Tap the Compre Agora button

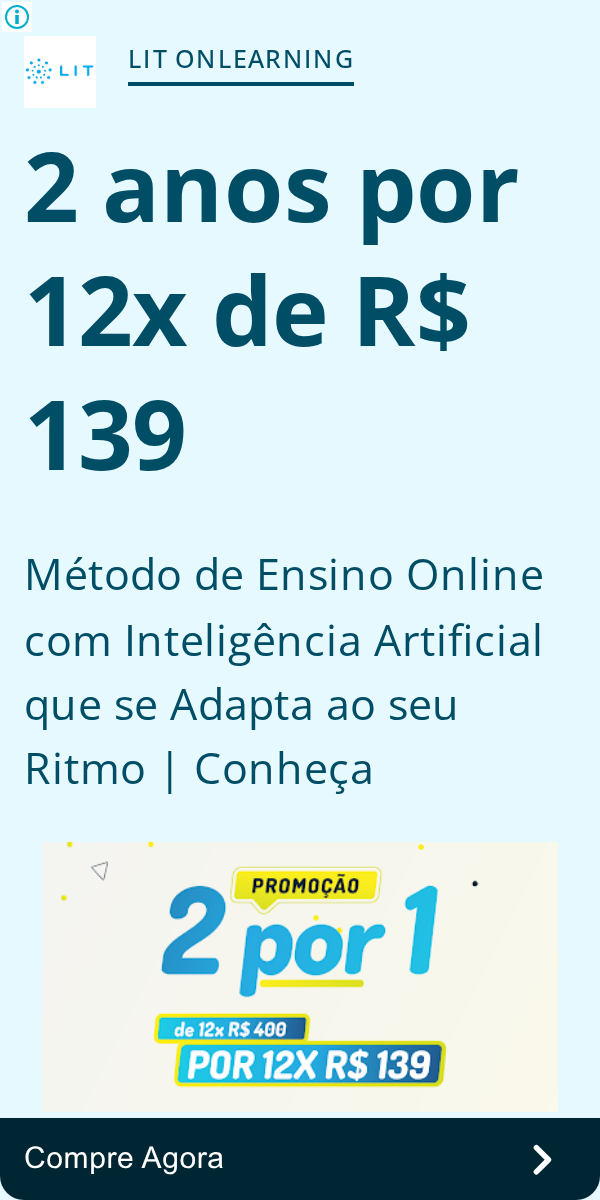click(300, 1159)
